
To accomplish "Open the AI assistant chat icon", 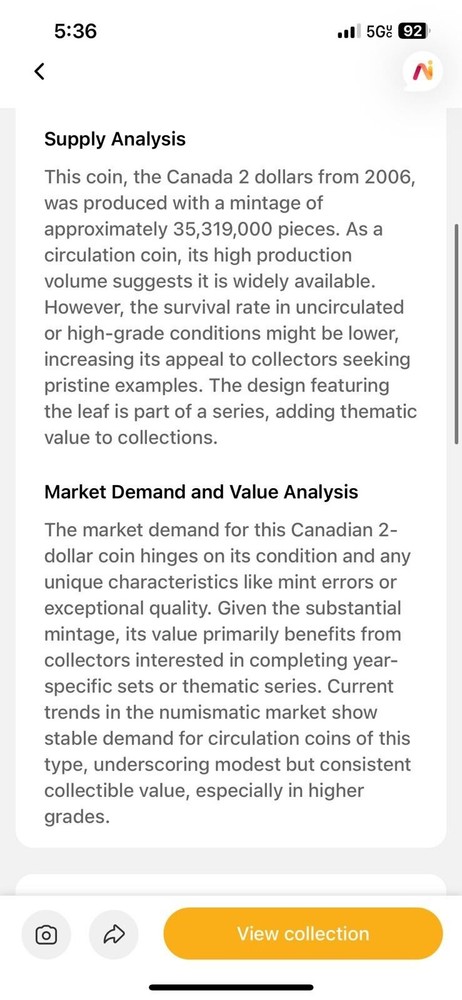I will tap(422, 72).
